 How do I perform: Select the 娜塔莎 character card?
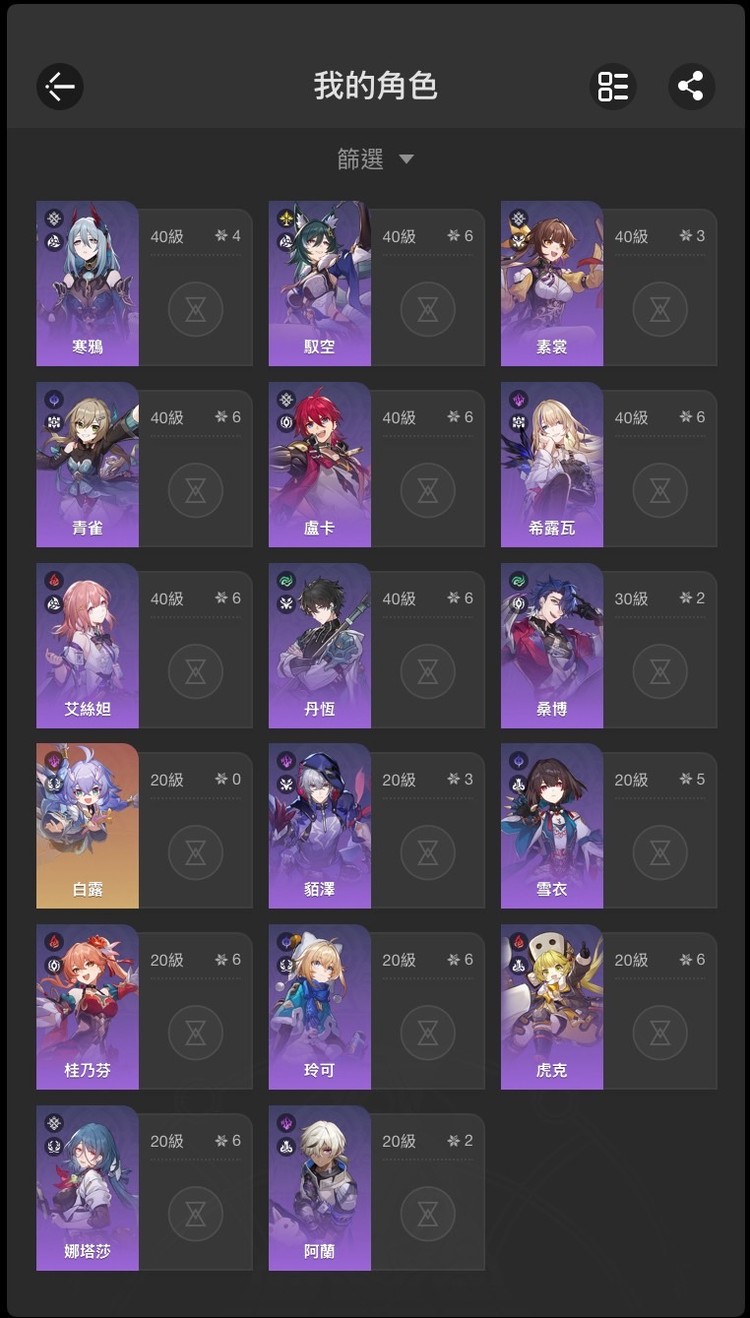(x=88, y=1188)
